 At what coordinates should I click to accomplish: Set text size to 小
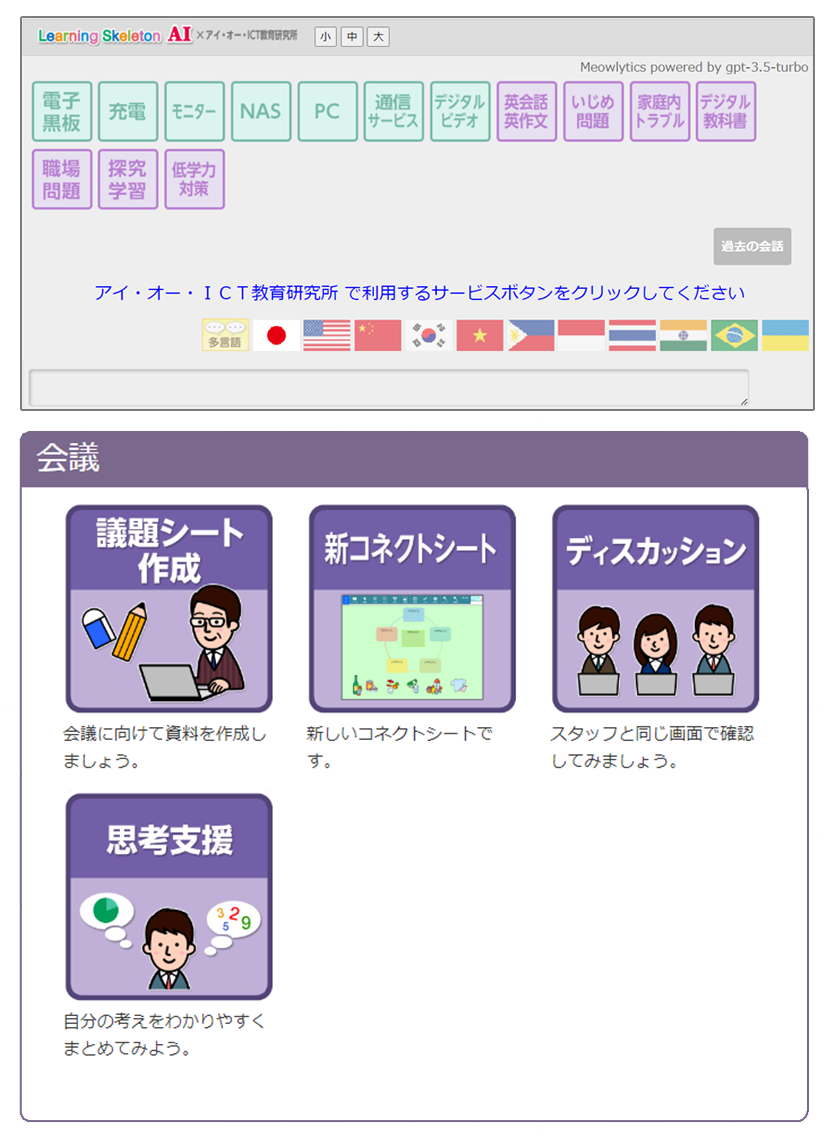326,37
